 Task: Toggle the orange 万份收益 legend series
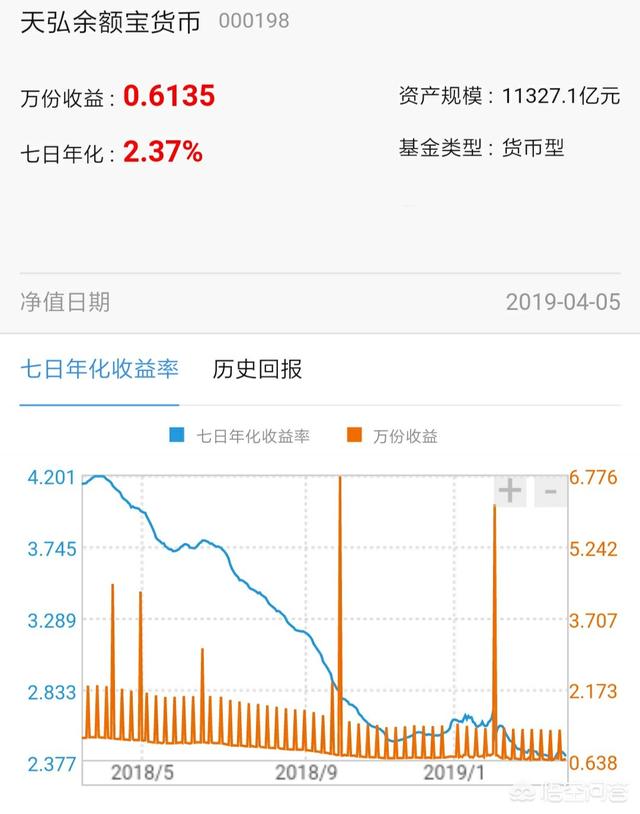pos(393,436)
